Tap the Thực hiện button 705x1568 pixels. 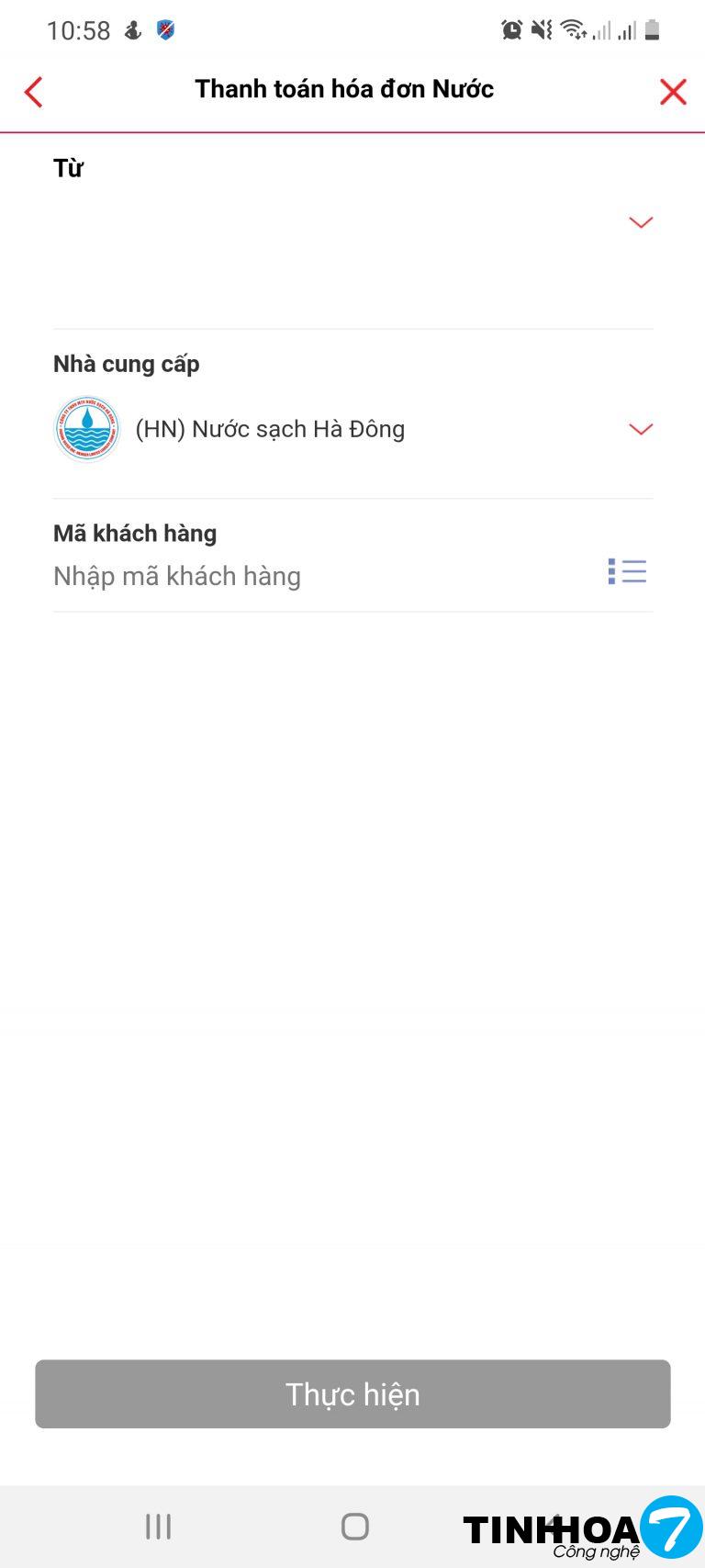pyautogui.click(x=352, y=1393)
